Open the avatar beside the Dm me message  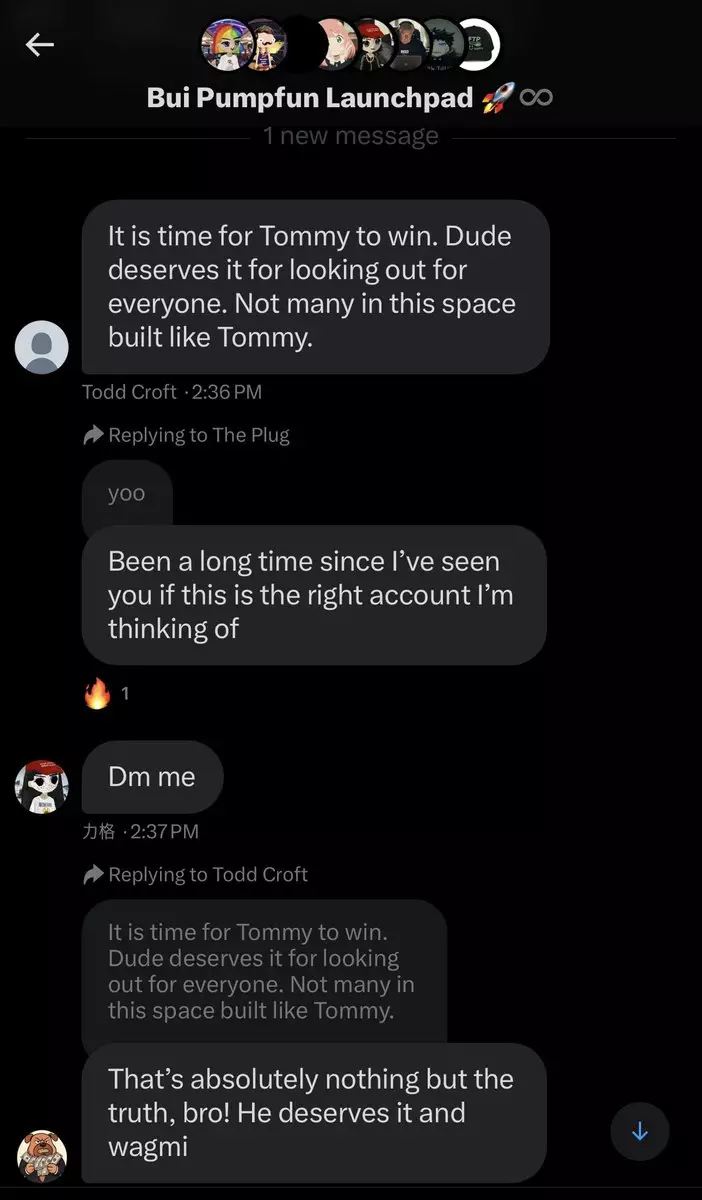pos(42,786)
